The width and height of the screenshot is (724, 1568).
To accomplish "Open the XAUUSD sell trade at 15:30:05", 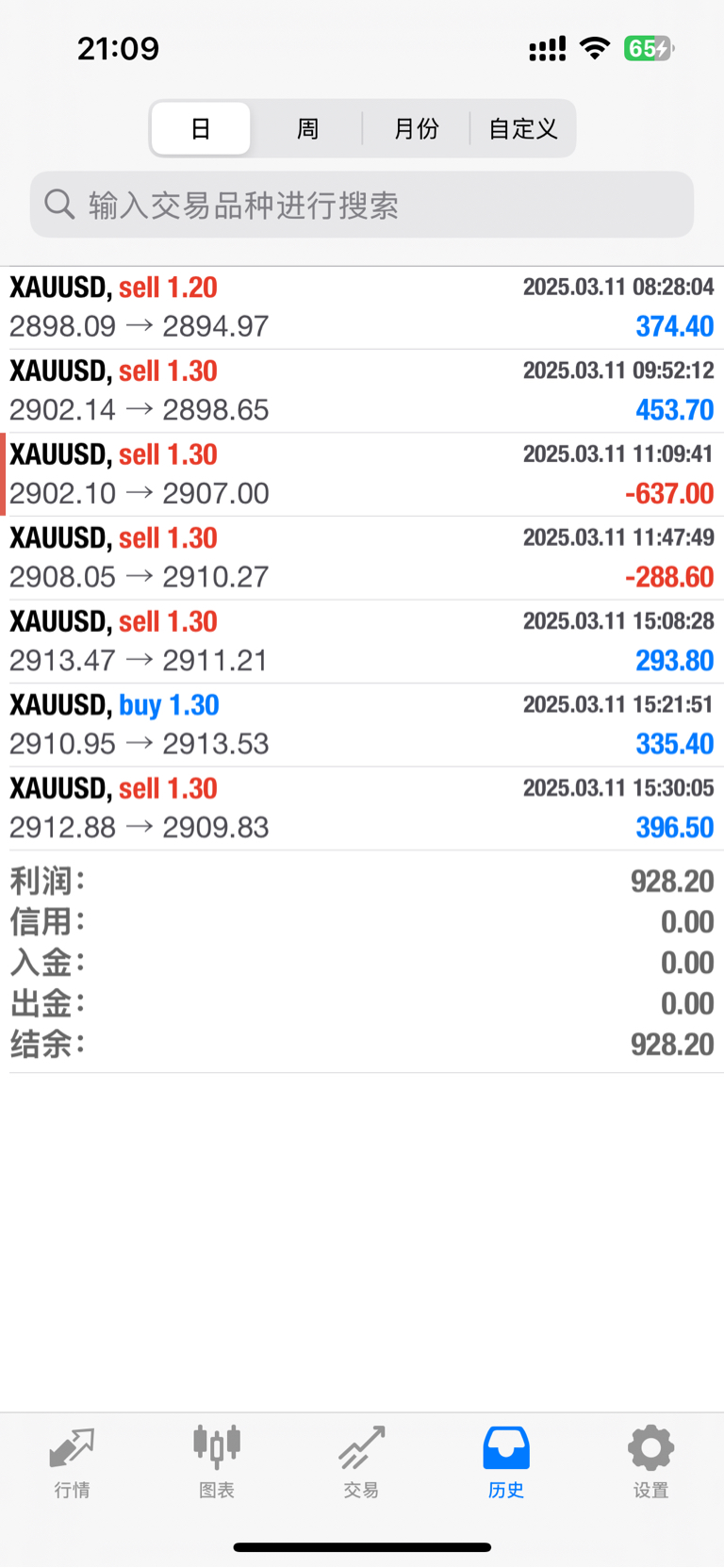I will (x=362, y=808).
